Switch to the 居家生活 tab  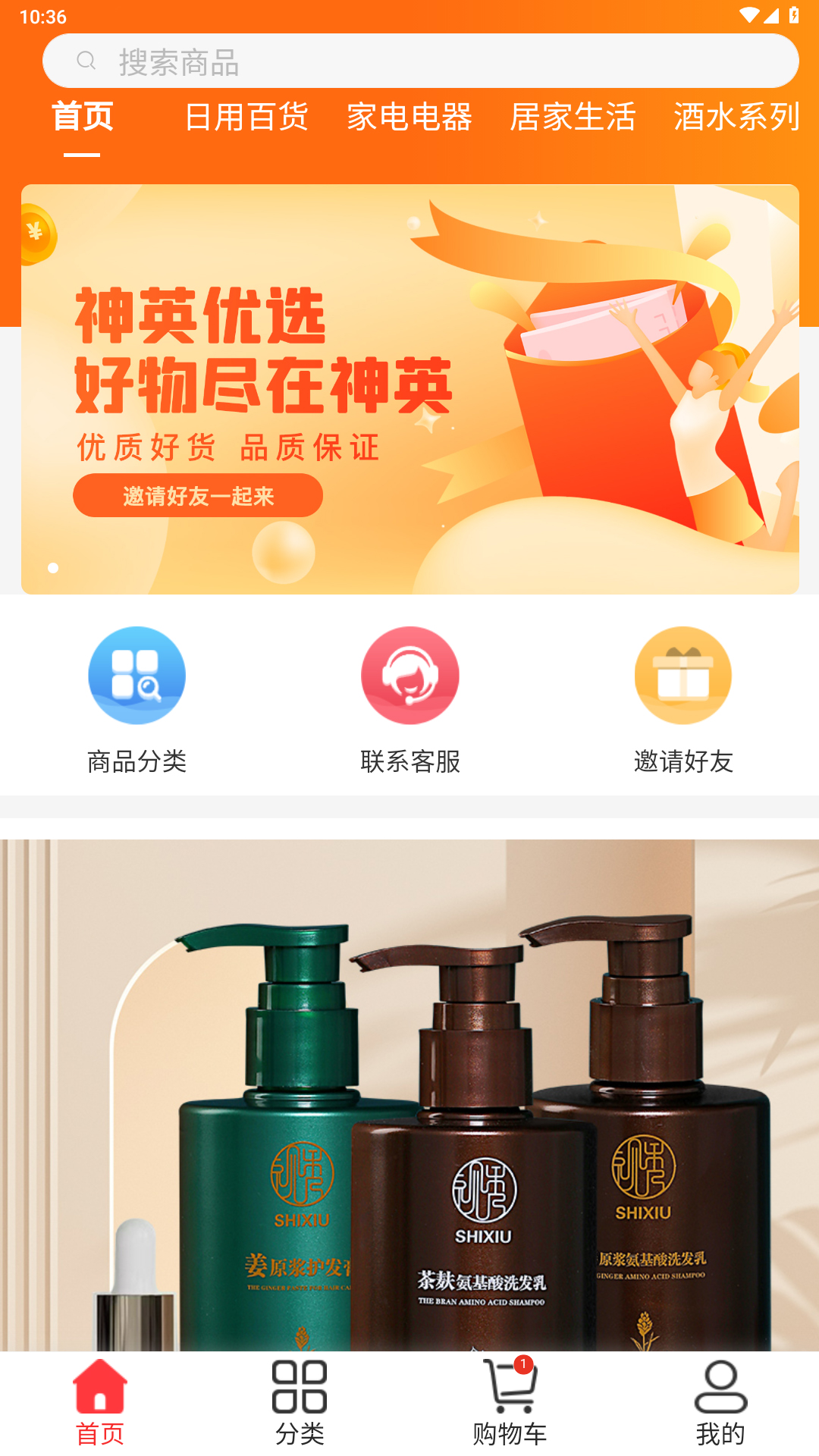[x=573, y=118]
